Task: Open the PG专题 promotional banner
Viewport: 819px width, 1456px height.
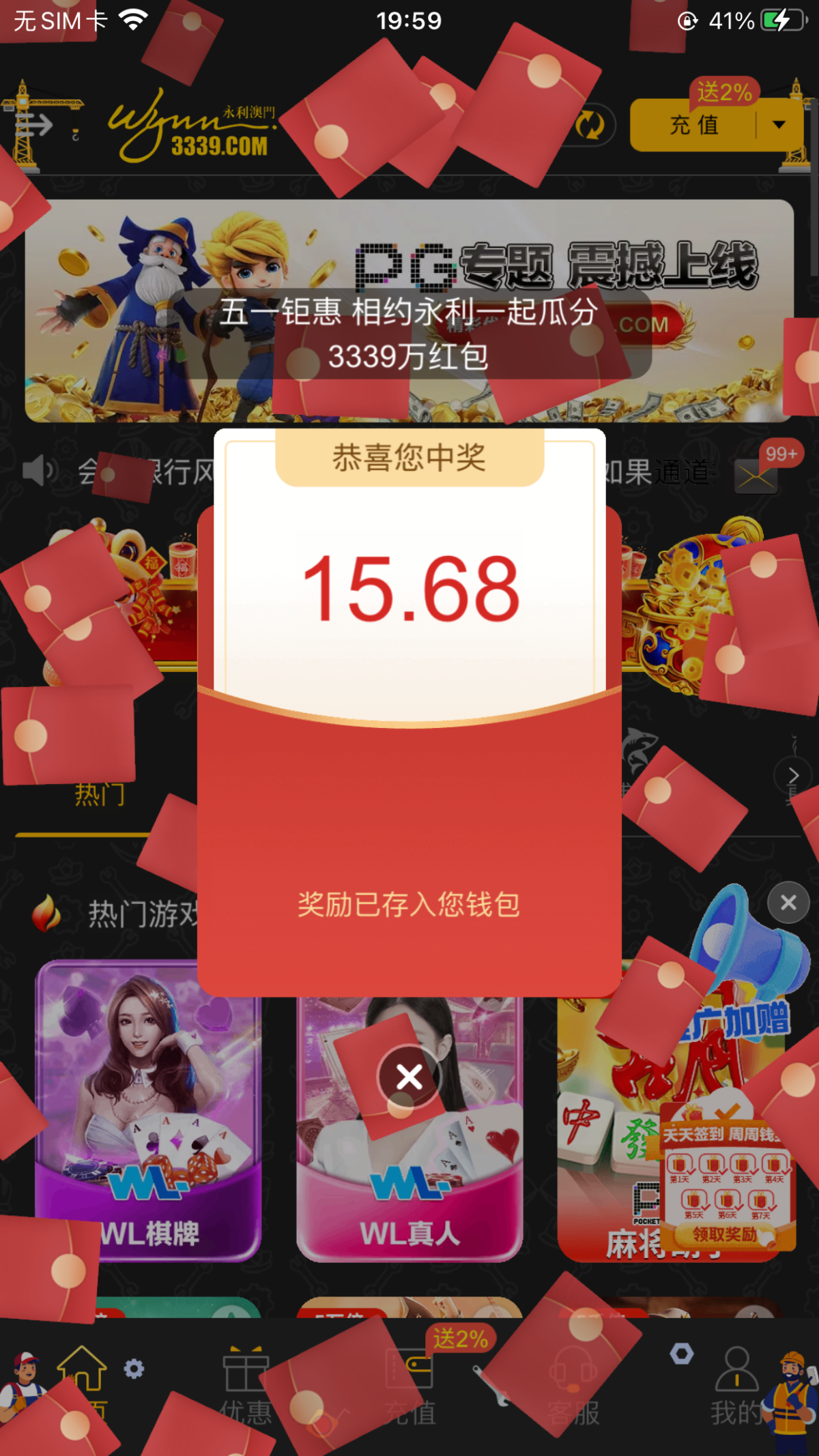Action: [x=409, y=310]
